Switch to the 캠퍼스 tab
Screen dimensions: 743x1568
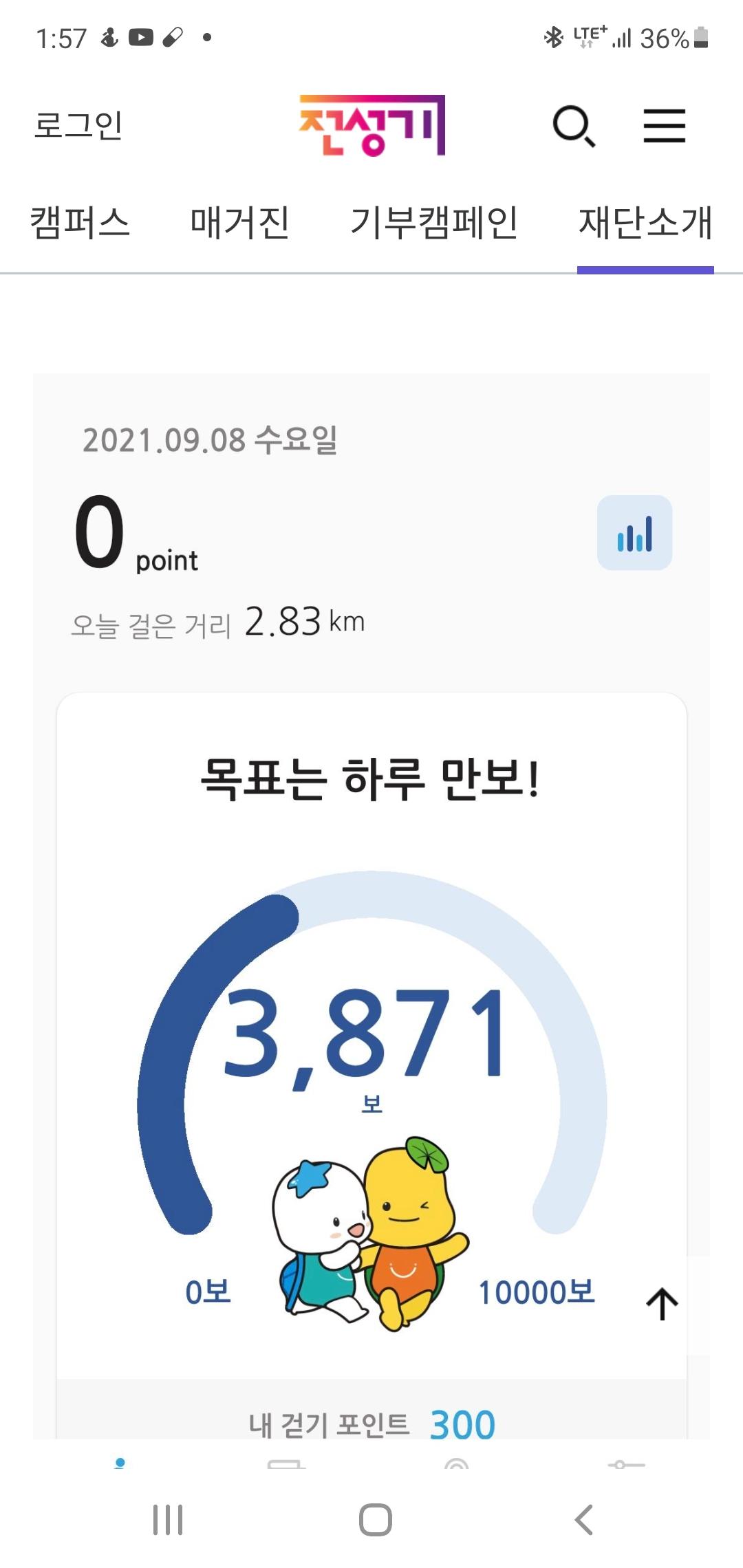pyautogui.click(x=80, y=223)
